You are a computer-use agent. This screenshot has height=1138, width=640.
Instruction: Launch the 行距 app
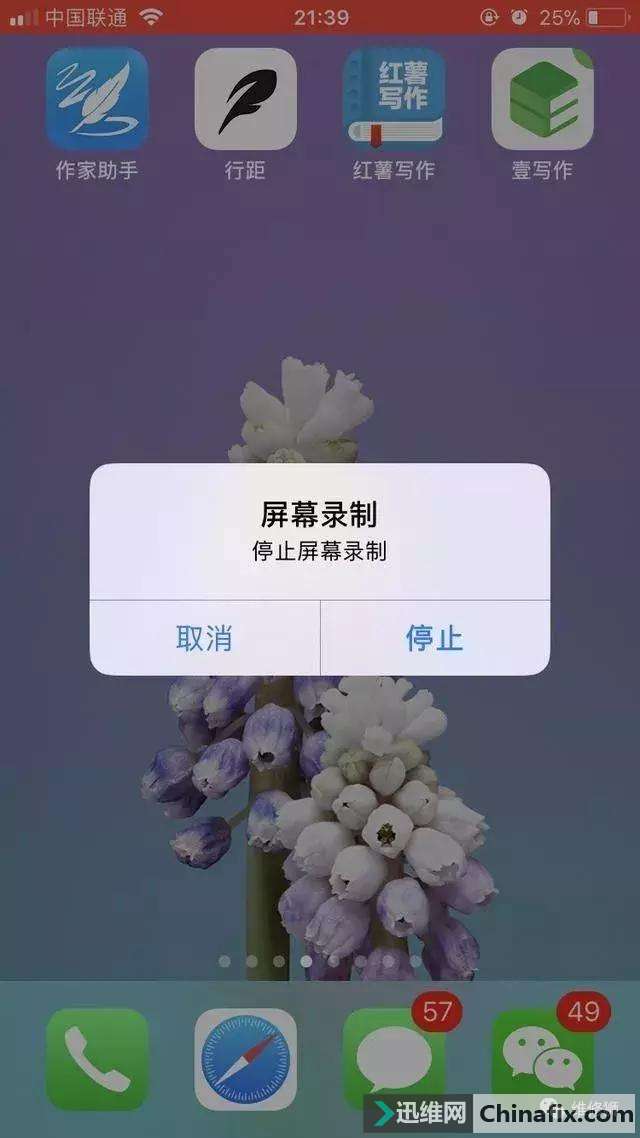245,99
